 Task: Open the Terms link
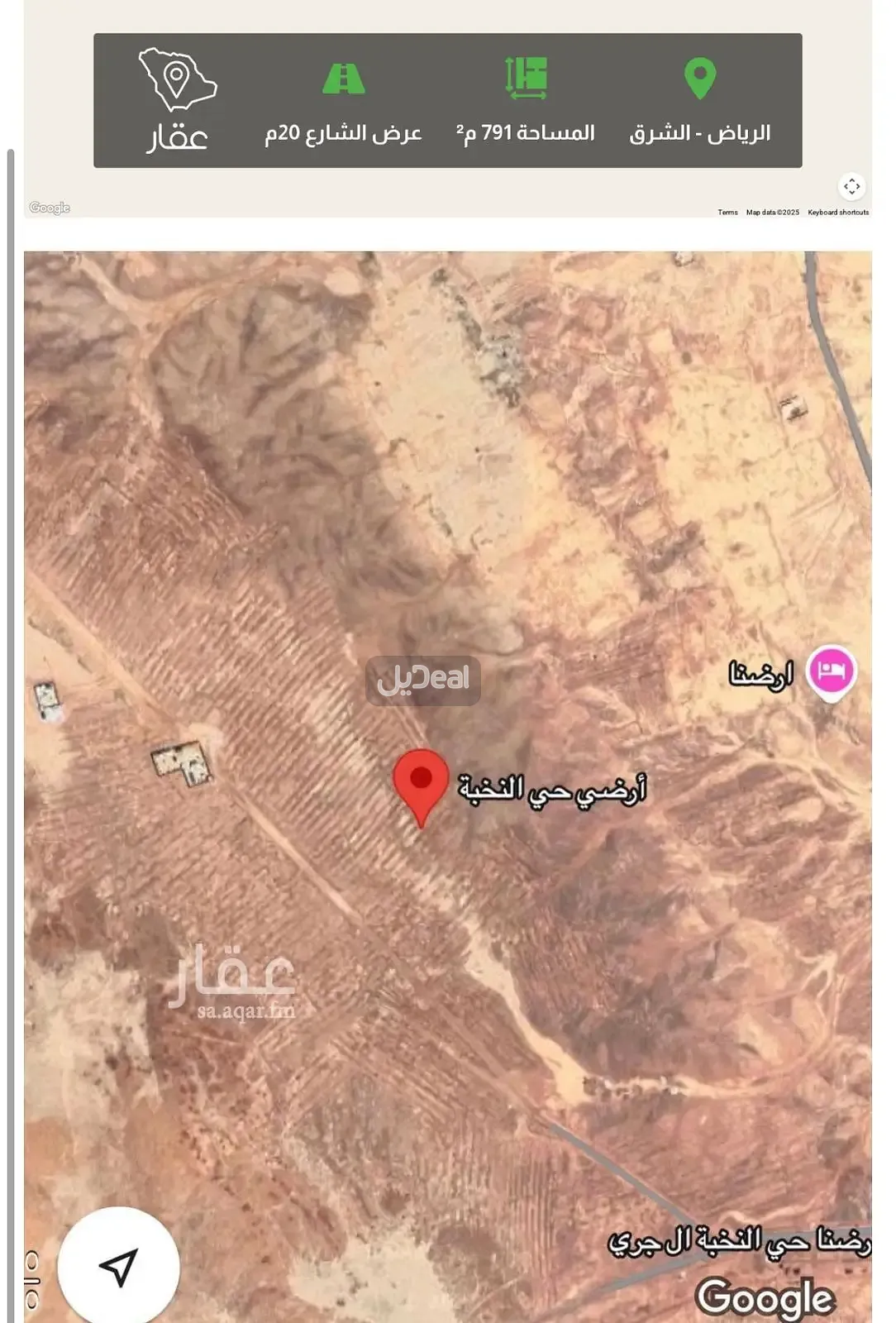(x=727, y=212)
